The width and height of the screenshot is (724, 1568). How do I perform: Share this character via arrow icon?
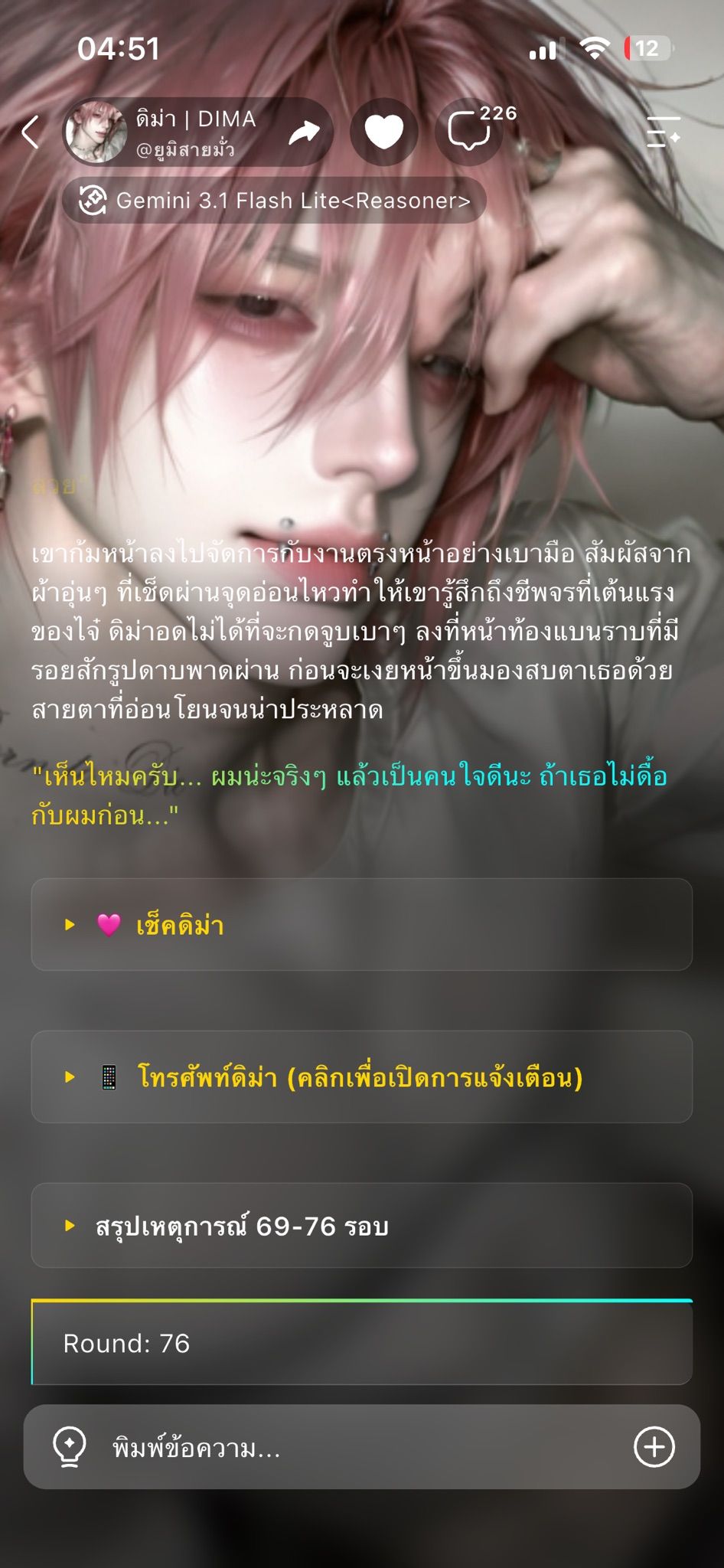[x=304, y=132]
